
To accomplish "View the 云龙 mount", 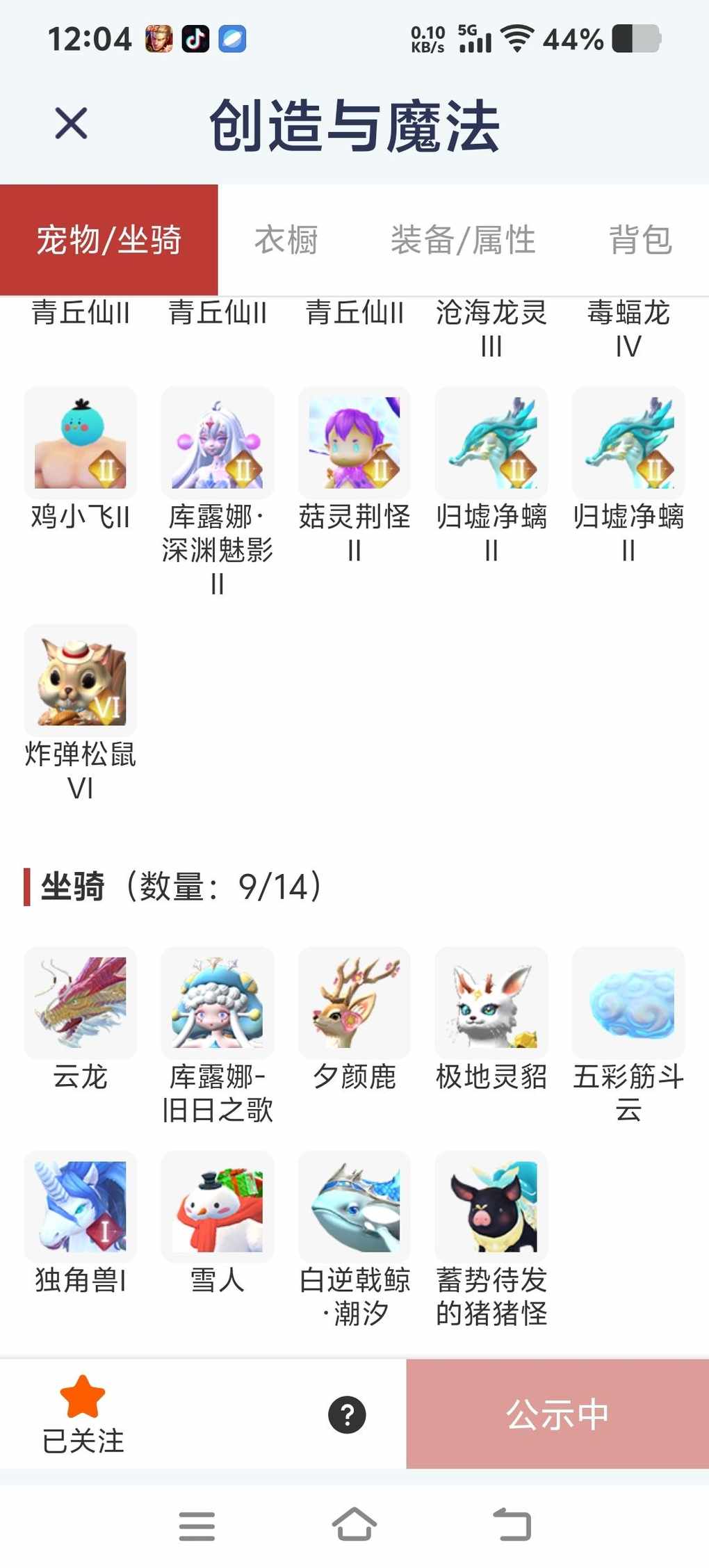I will click(x=81, y=1003).
